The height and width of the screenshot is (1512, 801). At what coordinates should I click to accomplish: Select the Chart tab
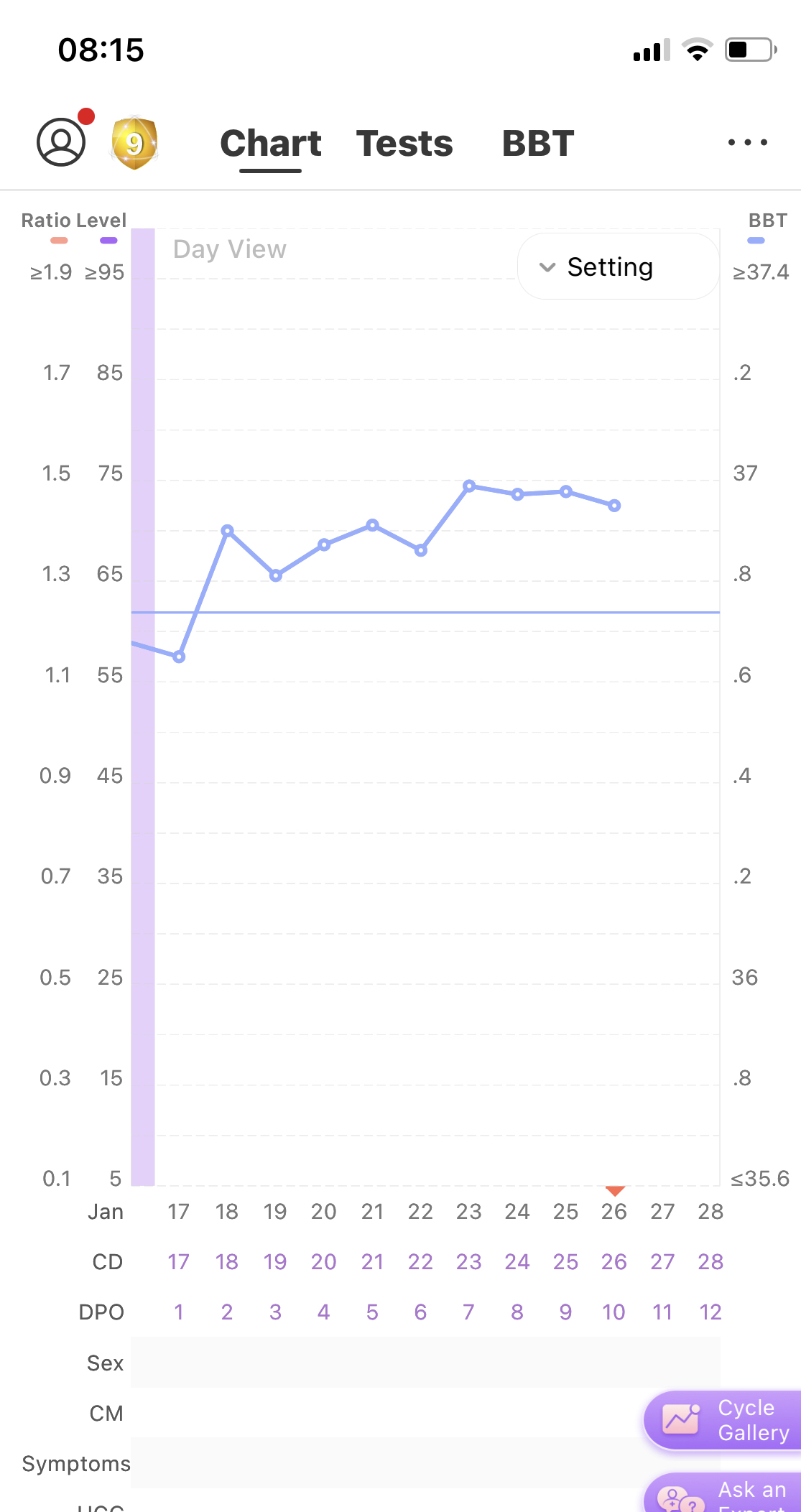point(271,143)
